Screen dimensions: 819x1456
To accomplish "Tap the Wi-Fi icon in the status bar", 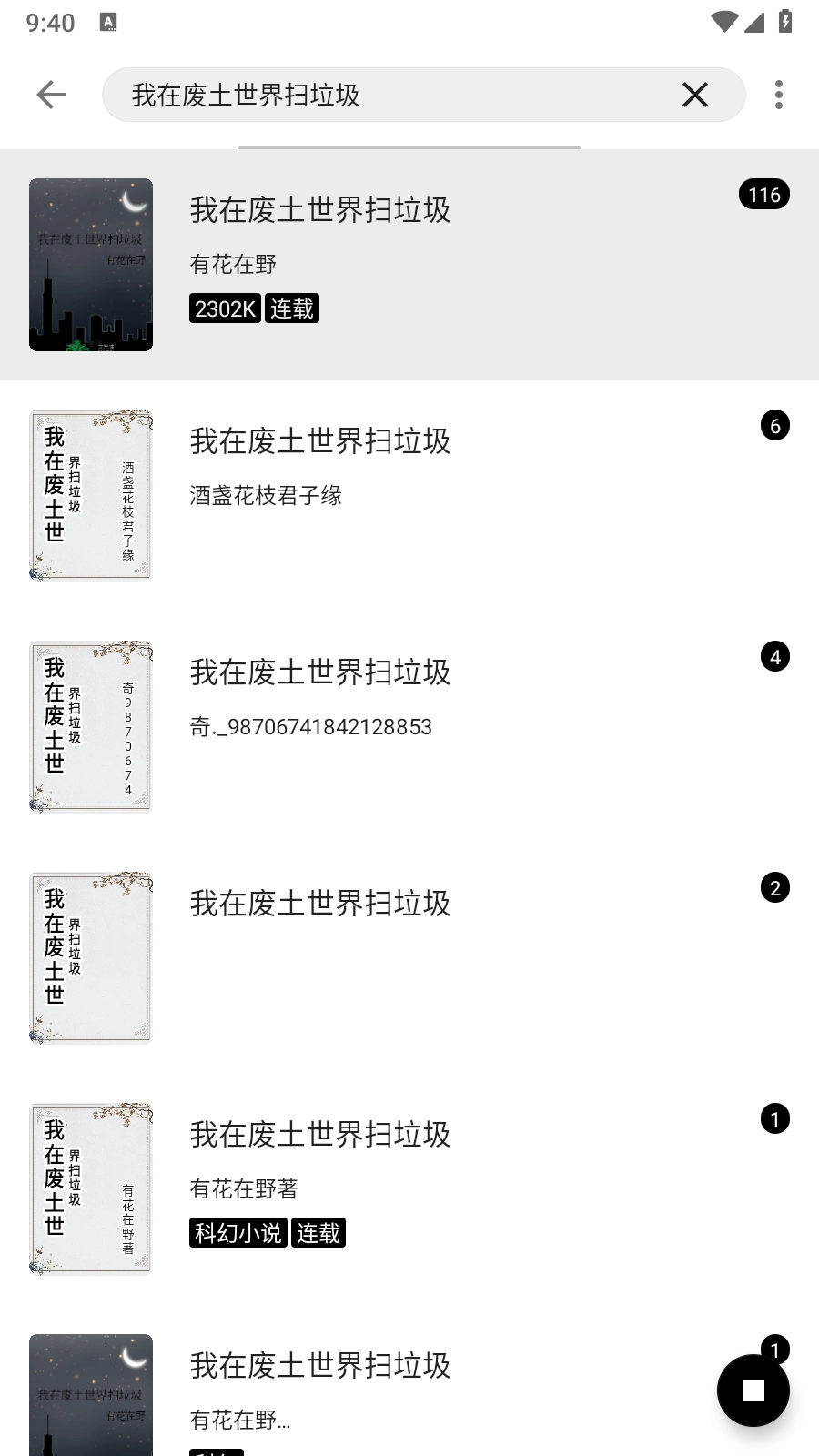I will point(723,23).
